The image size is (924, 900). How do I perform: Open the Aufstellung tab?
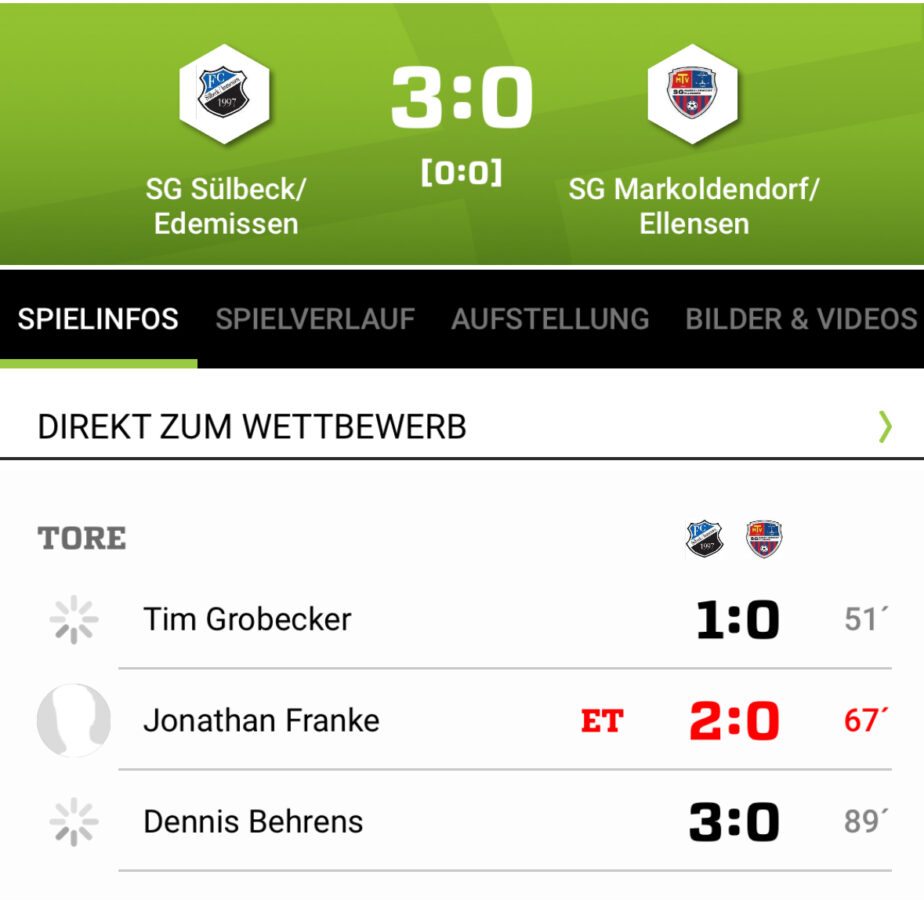point(550,320)
